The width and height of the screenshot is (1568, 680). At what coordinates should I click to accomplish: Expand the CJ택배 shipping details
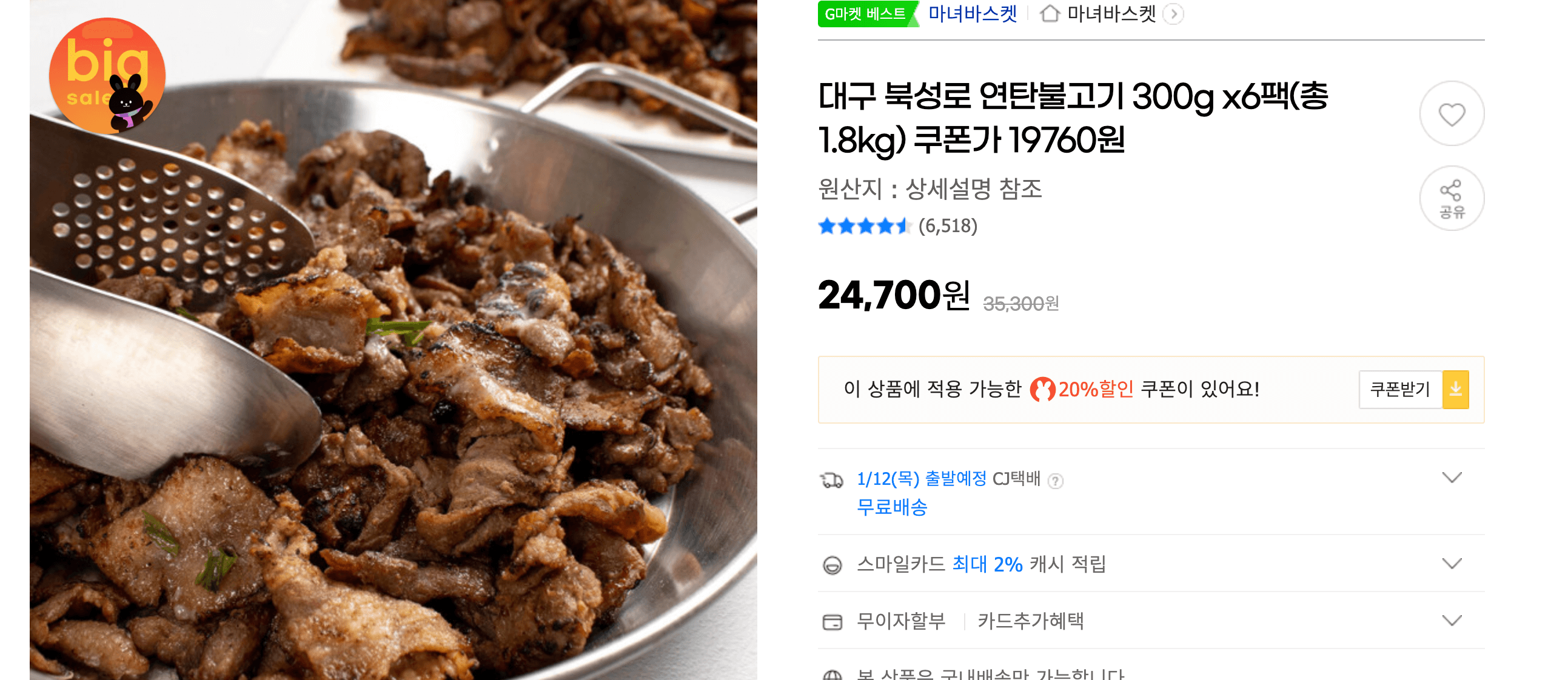click(x=1451, y=478)
